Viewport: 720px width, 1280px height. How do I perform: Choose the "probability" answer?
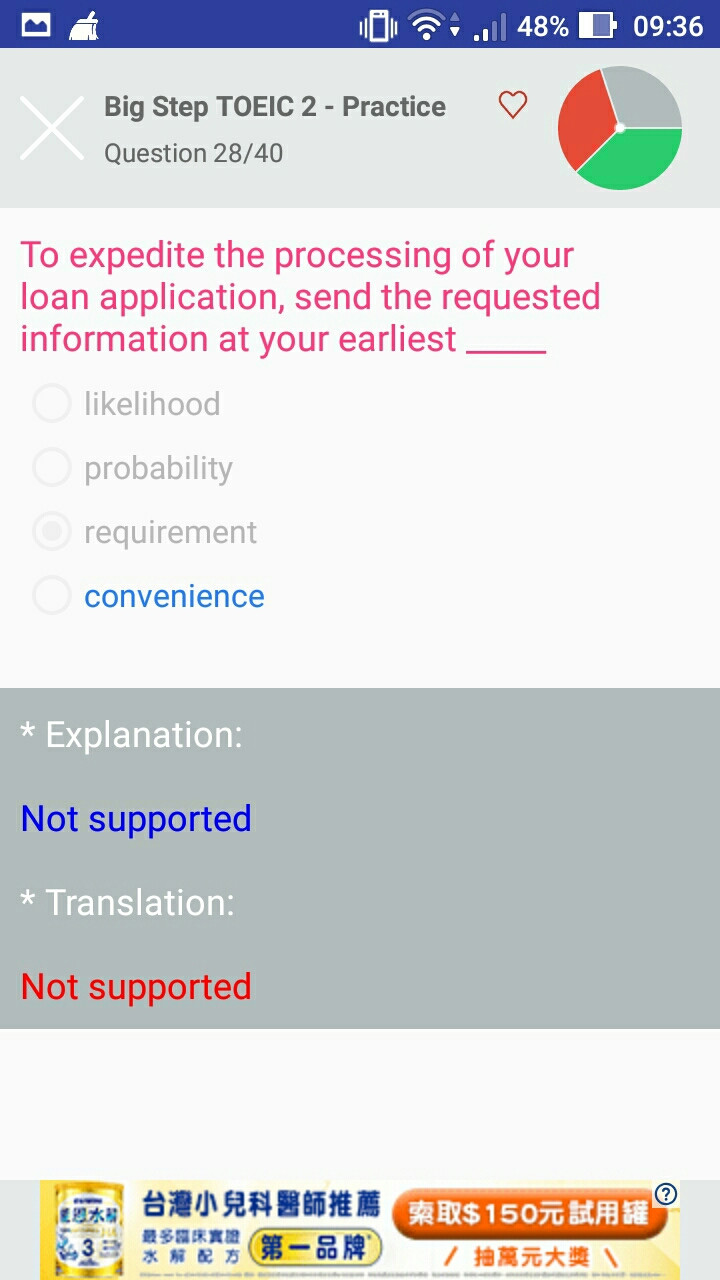[133, 468]
